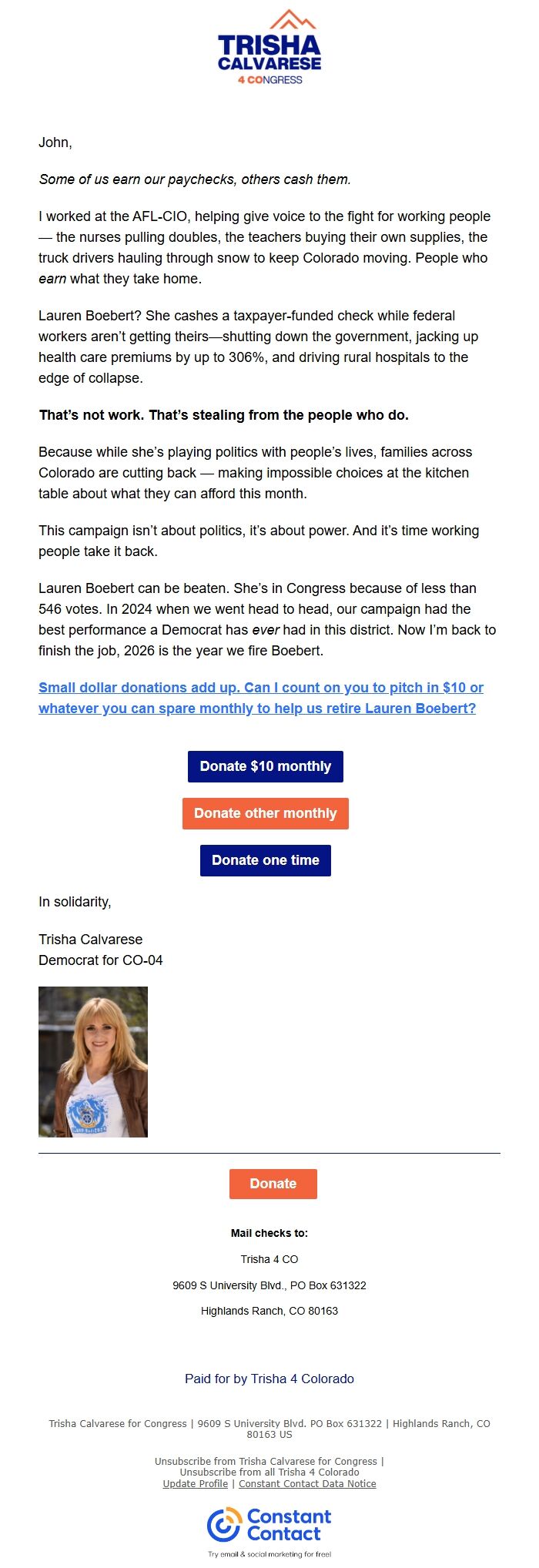Open the Update Profile link

click(x=196, y=1483)
